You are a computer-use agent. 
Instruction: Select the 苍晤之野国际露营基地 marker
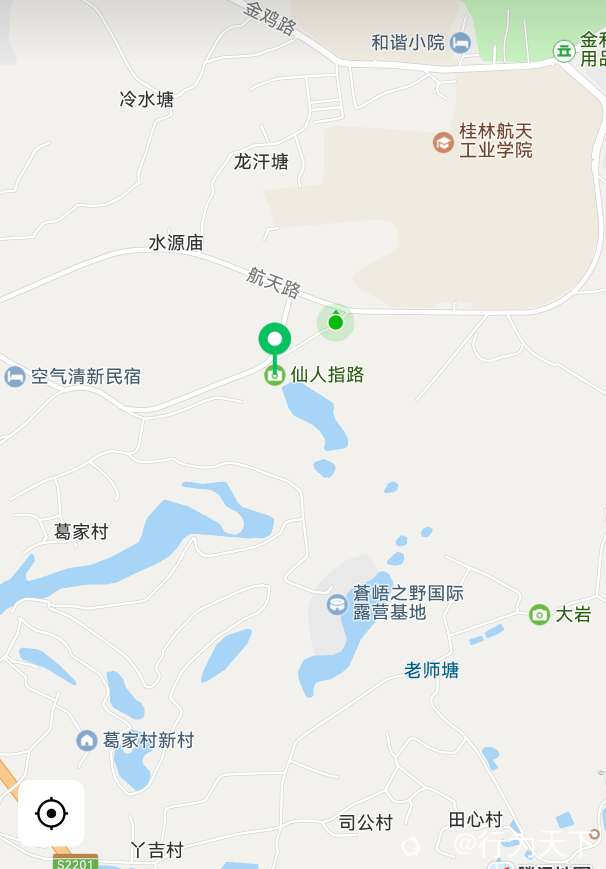[337, 603]
